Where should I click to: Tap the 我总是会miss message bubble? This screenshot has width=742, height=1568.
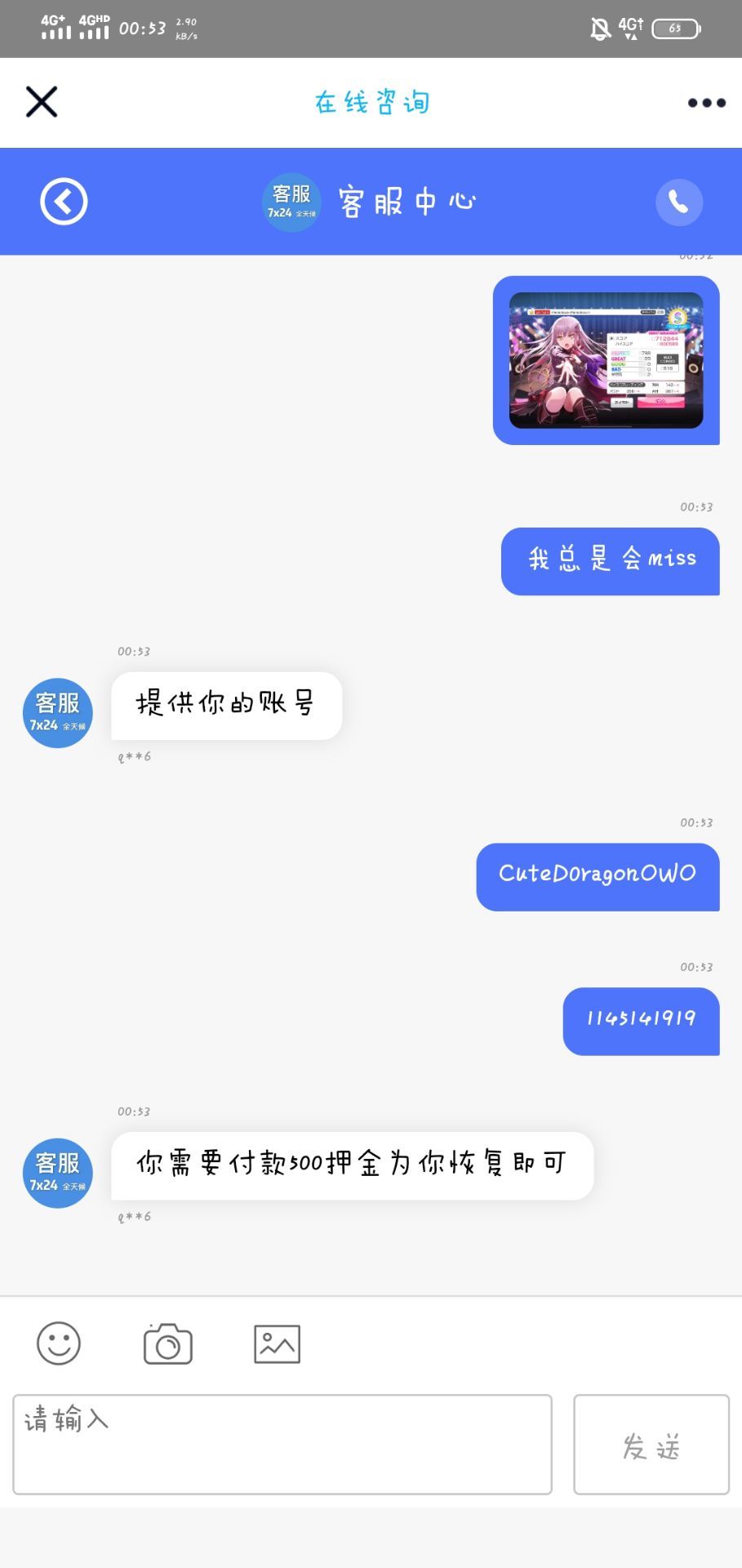(609, 560)
